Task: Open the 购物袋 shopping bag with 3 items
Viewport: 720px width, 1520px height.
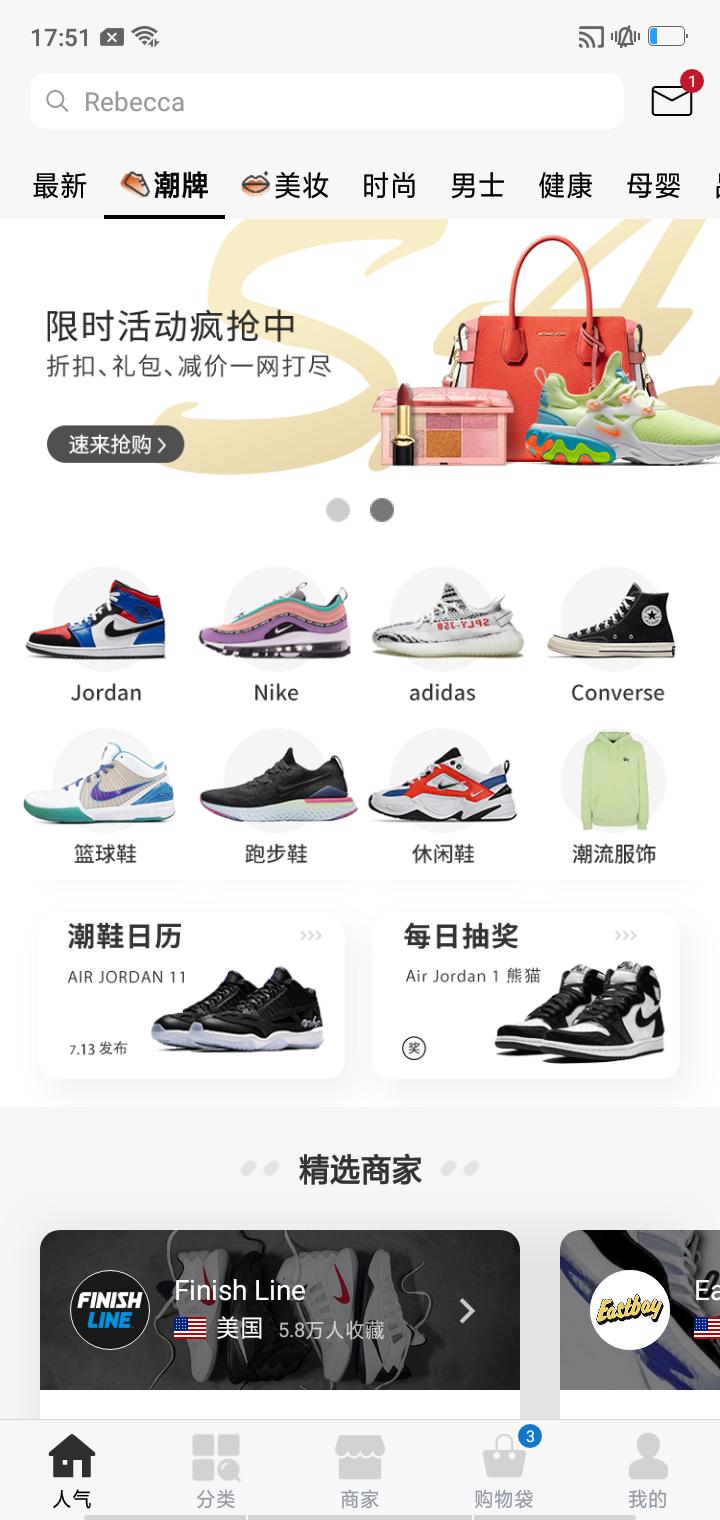Action: [504, 1470]
